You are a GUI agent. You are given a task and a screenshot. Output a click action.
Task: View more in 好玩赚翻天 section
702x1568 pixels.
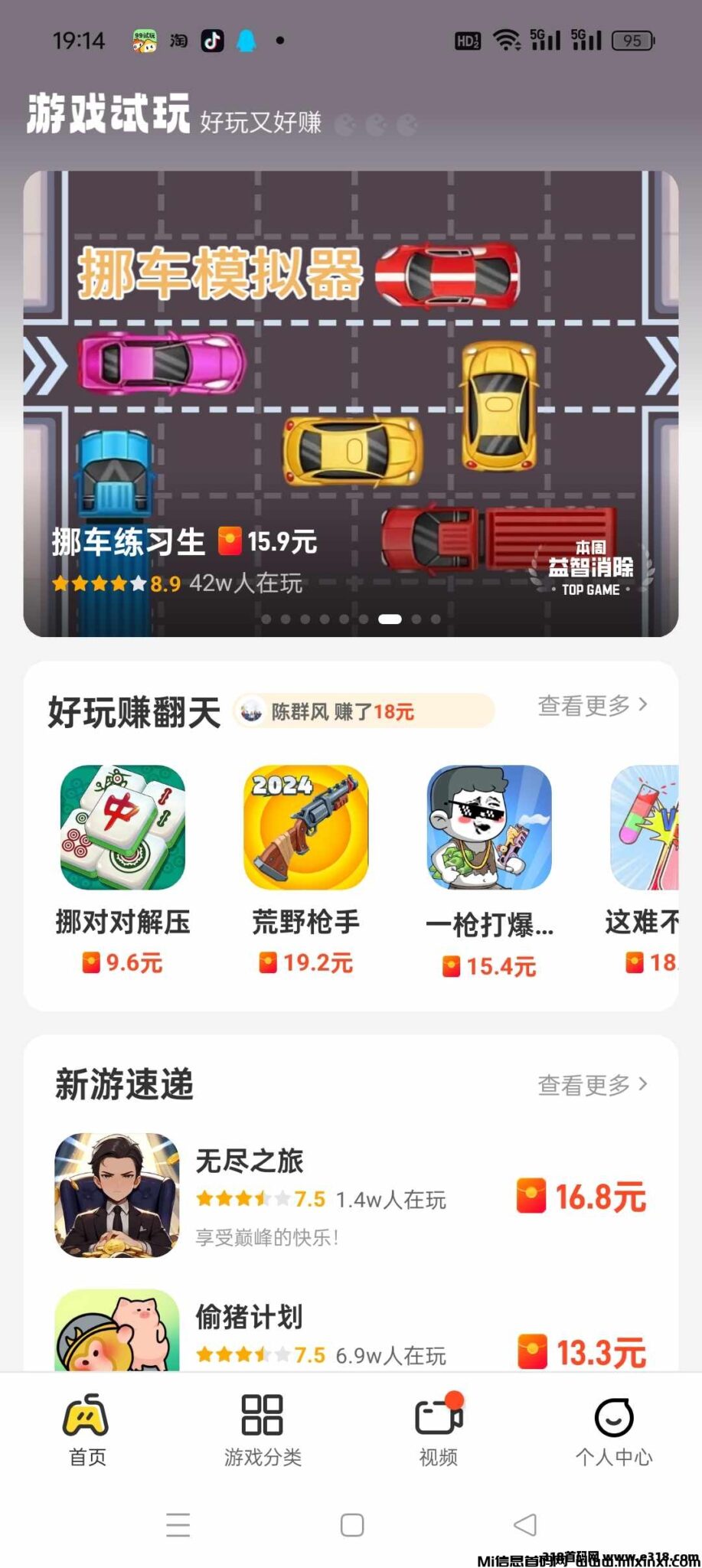pyautogui.click(x=593, y=705)
